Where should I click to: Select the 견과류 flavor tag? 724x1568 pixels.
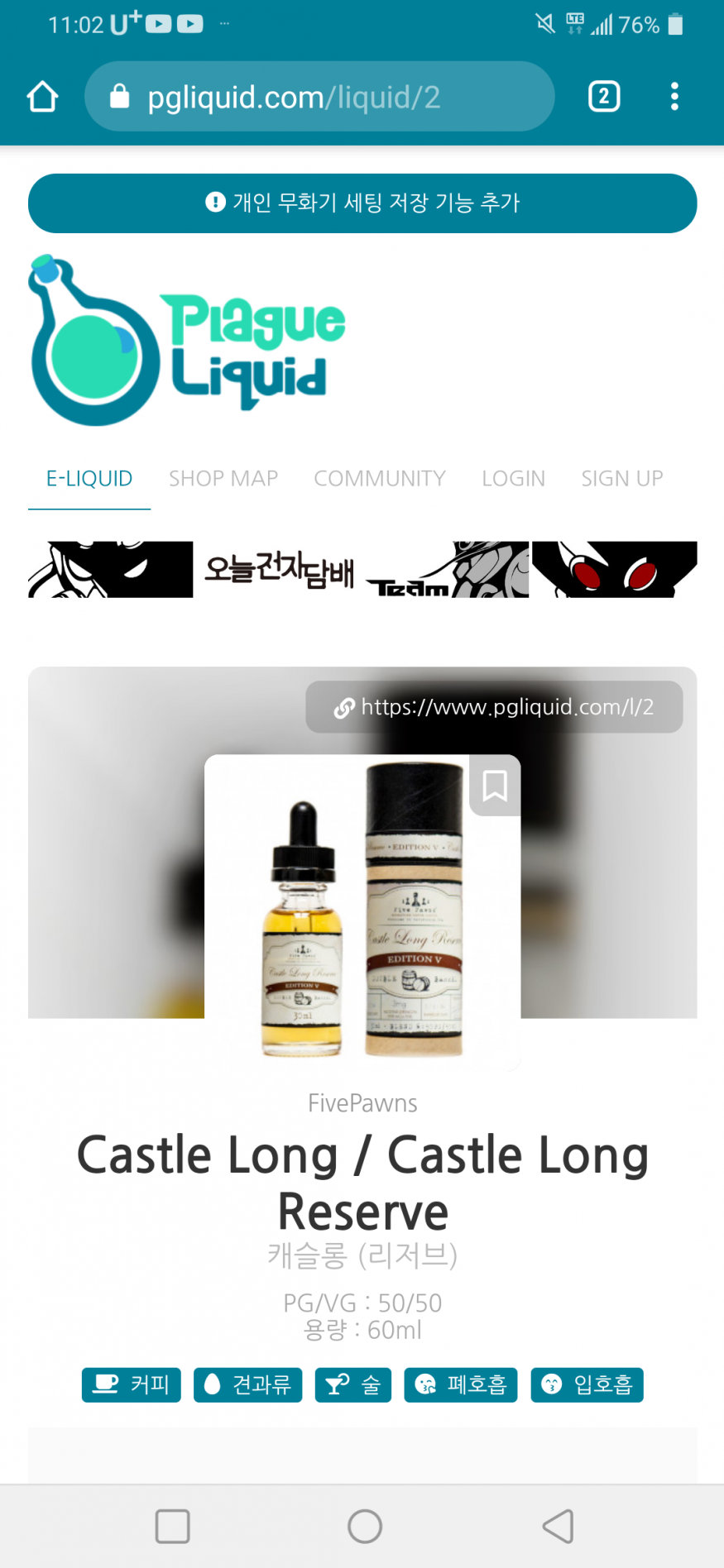tap(247, 1384)
